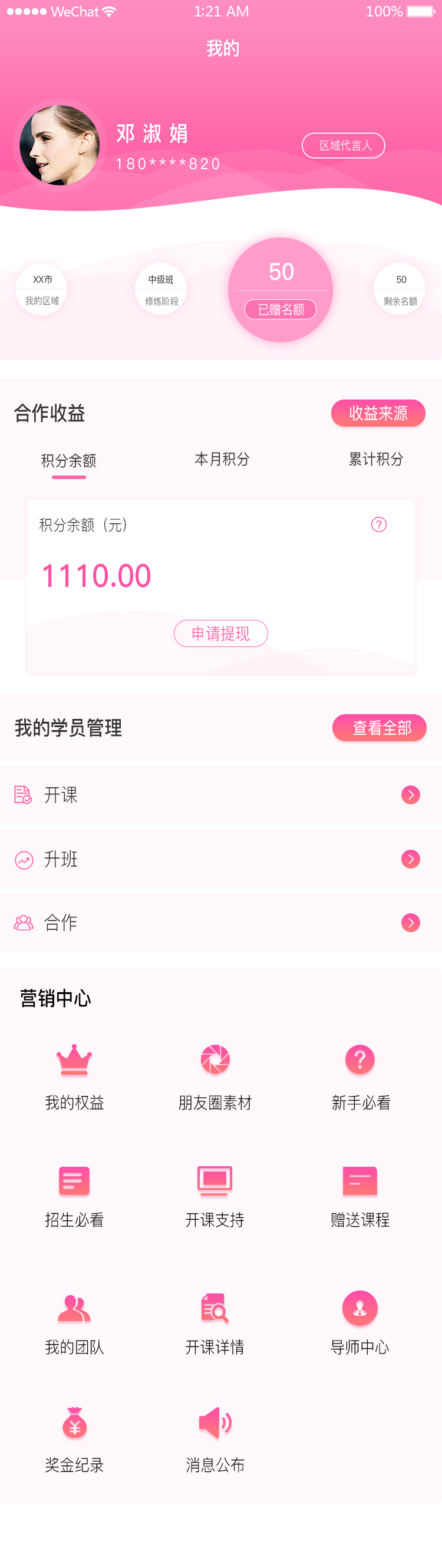The height and width of the screenshot is (1568, 442).
Task: Open the 新手必看 guide
Action: (x=361, y=1074)
